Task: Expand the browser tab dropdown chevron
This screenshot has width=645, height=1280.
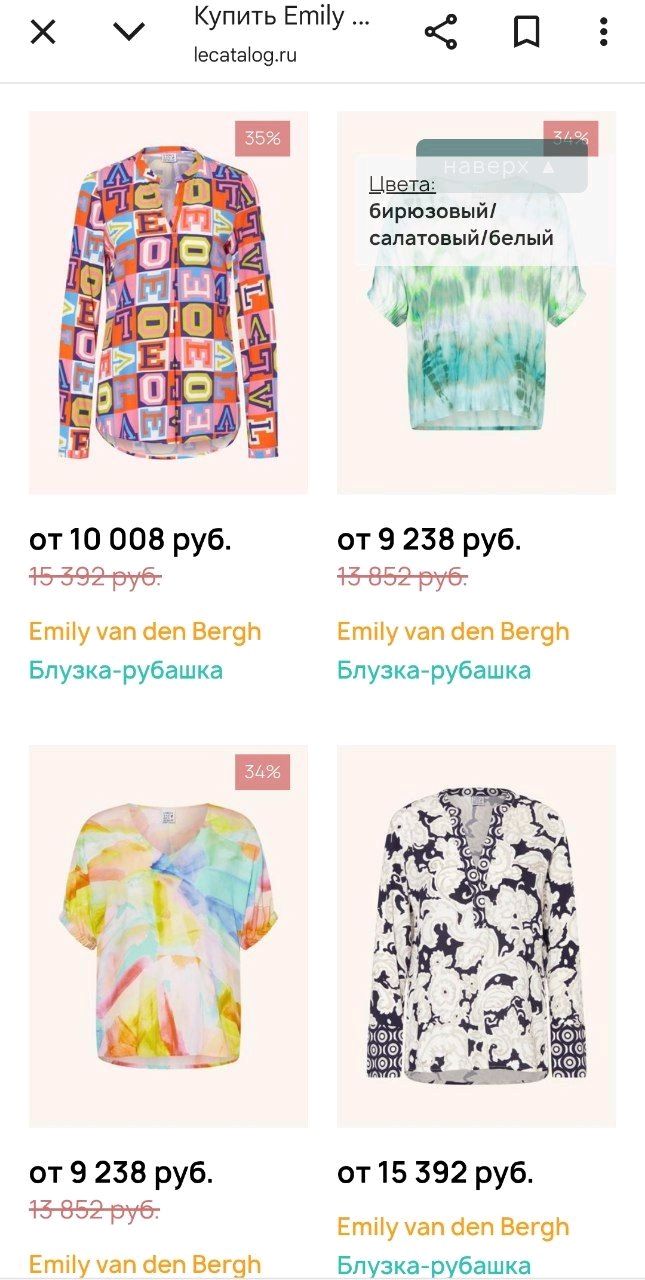Action: point(129,33)
